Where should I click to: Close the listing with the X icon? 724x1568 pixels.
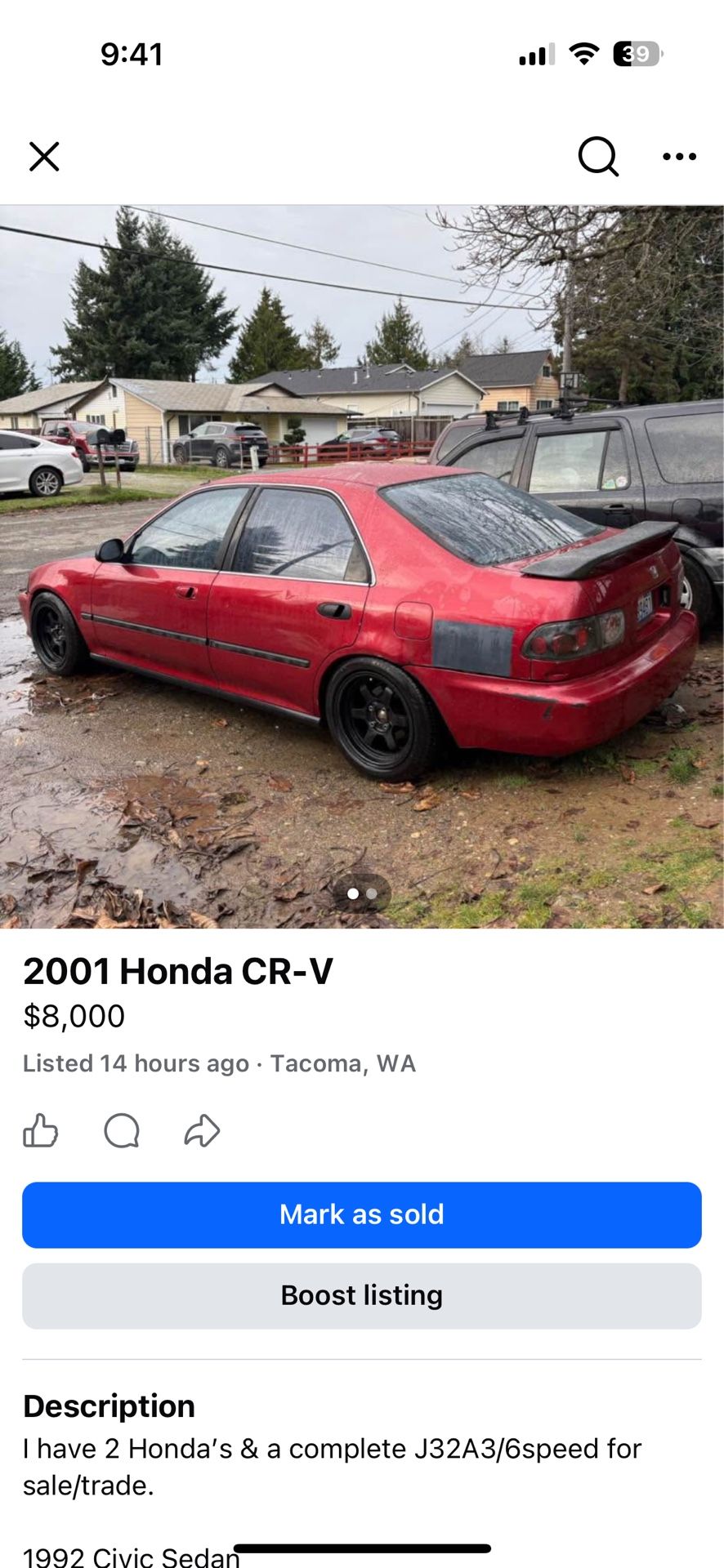click(x=44, y=156)
